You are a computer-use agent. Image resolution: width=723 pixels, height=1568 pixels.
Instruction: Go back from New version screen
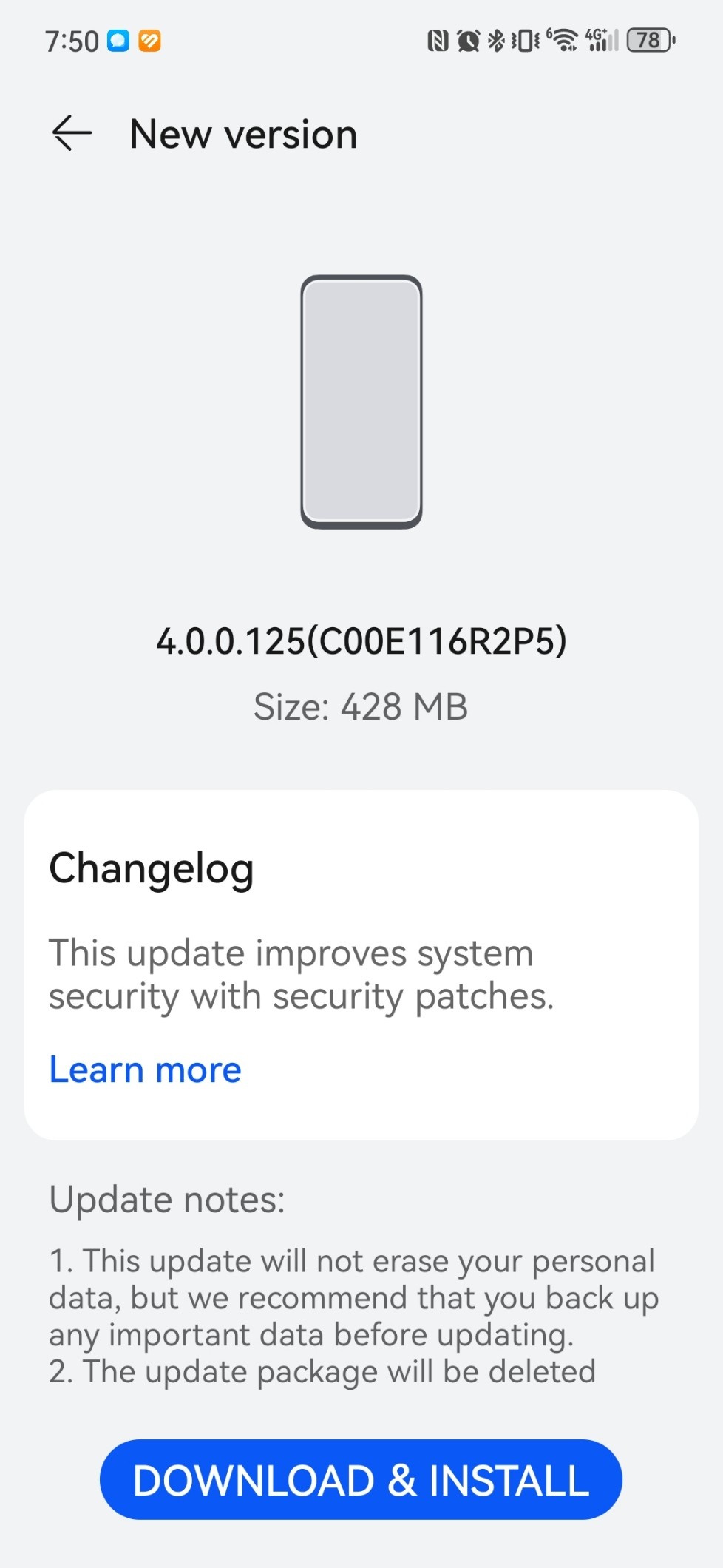[72, 134]
